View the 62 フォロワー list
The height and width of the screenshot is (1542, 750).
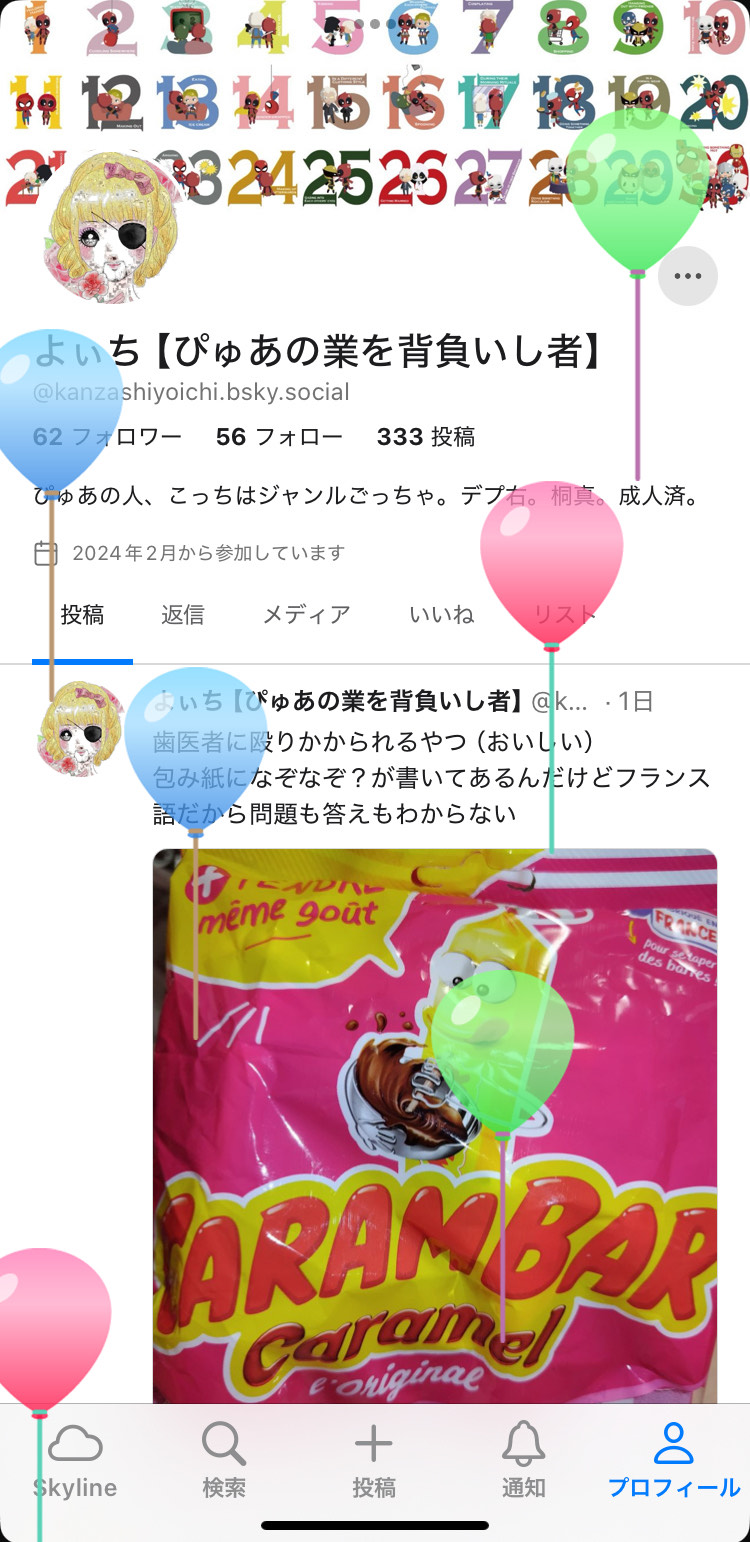click(x=107, y=437)
